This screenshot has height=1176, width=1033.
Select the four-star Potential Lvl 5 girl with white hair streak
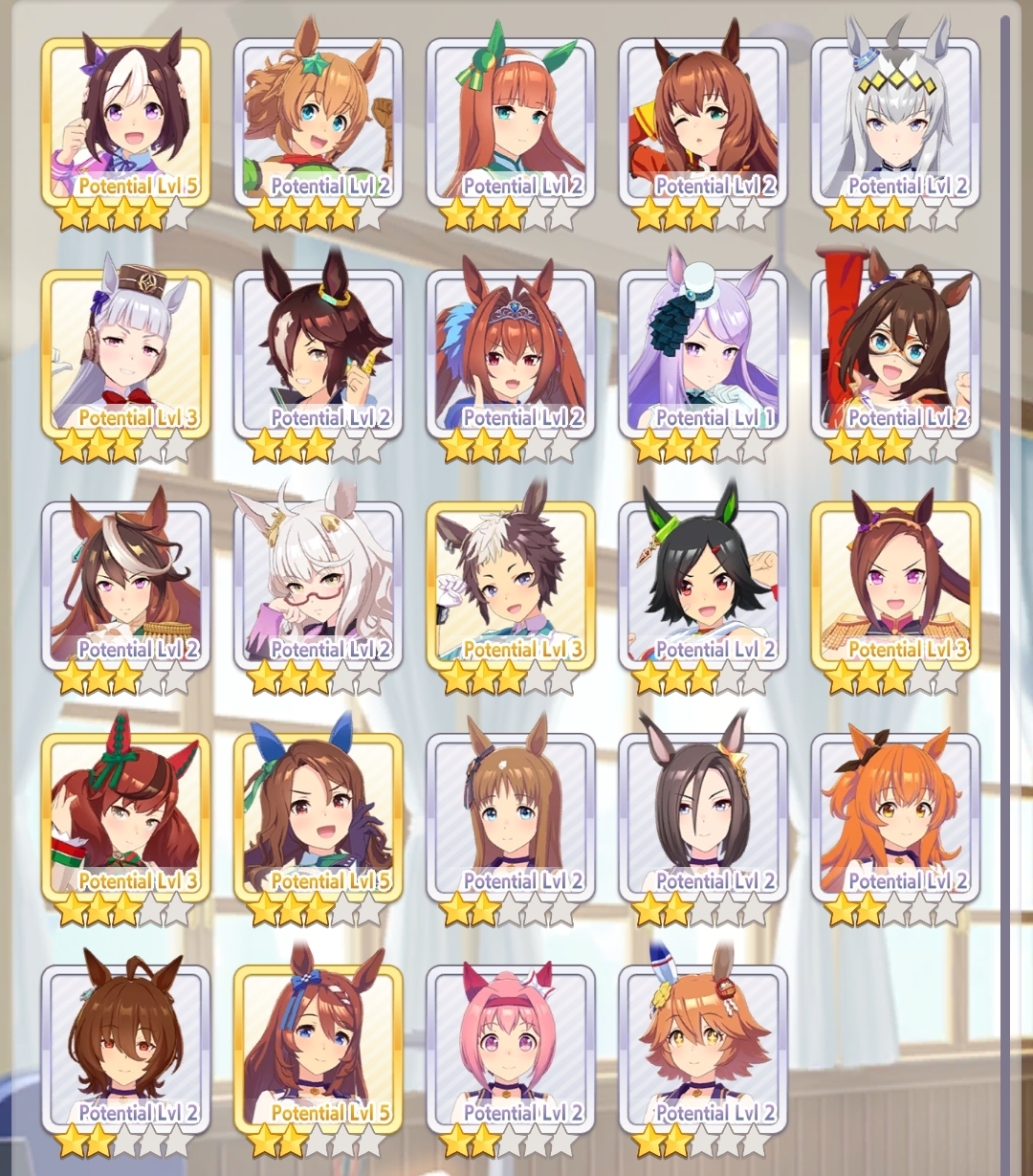coord(125,122)
